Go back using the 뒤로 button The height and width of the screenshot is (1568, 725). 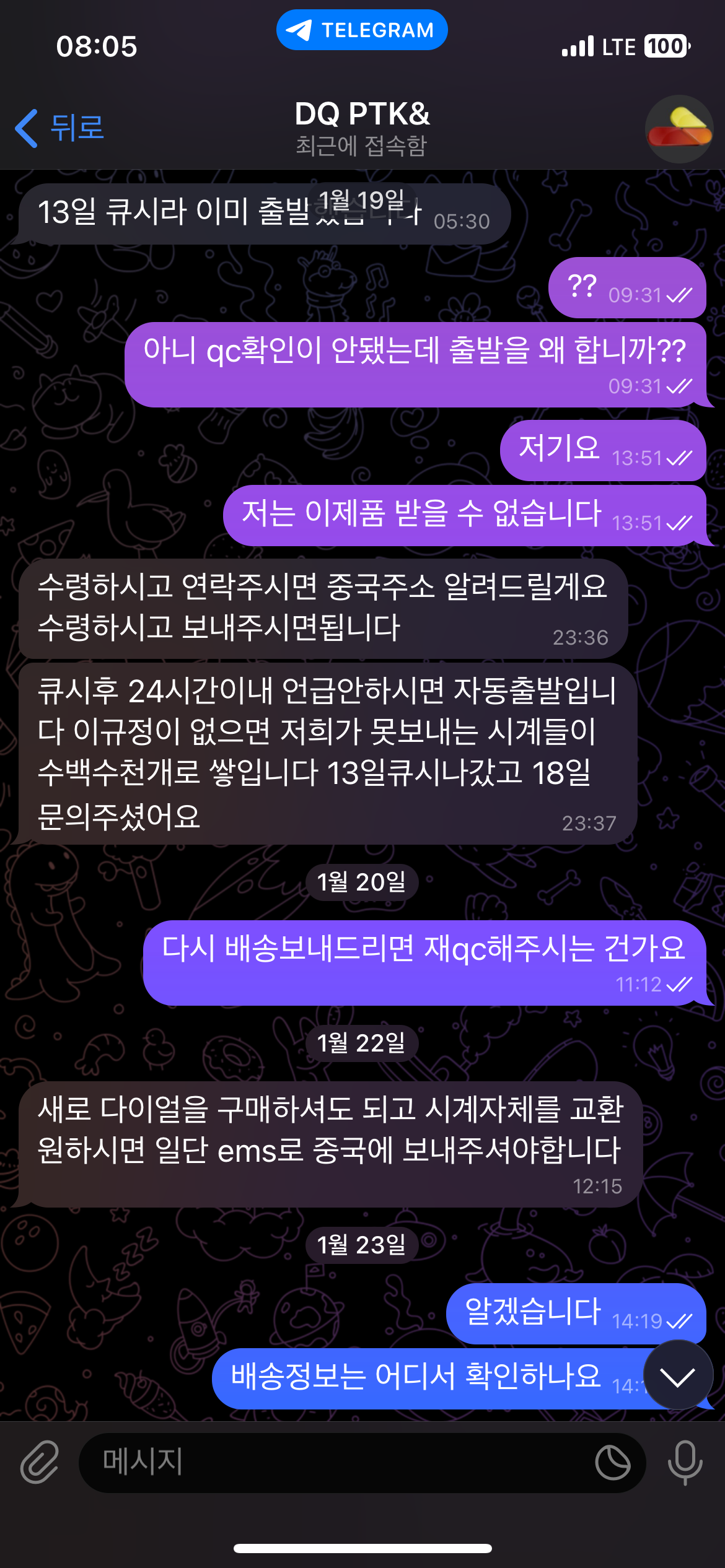tap(59, 128)
